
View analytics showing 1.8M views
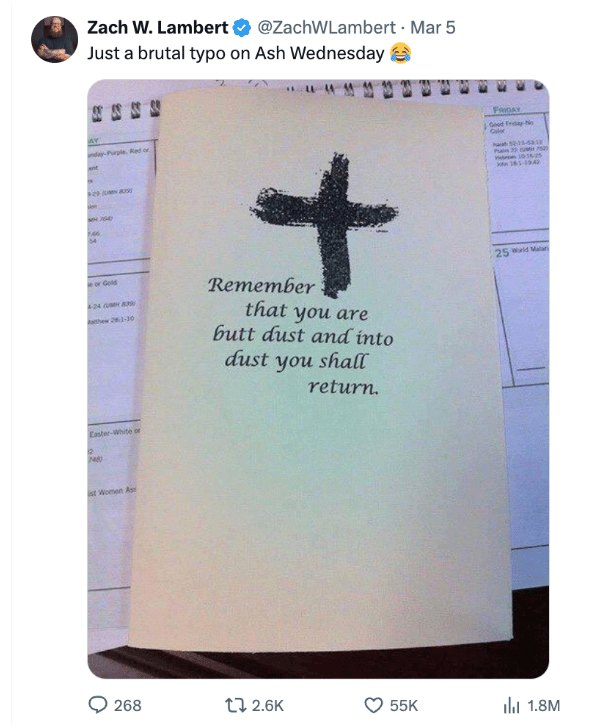click(x=512, y=705)
